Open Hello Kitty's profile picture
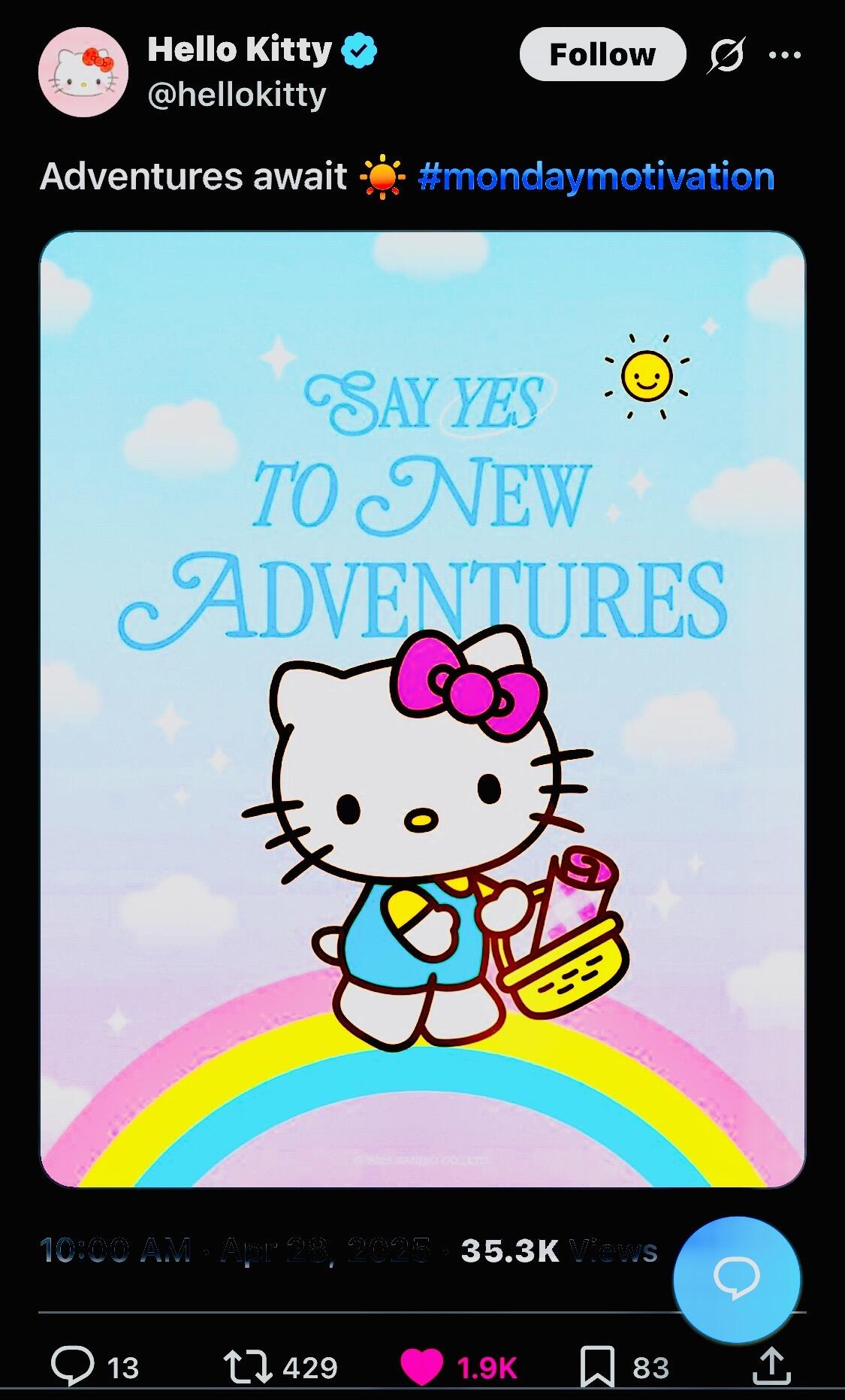Screen dimensions: 845x1400 click(x=83, y=72)
